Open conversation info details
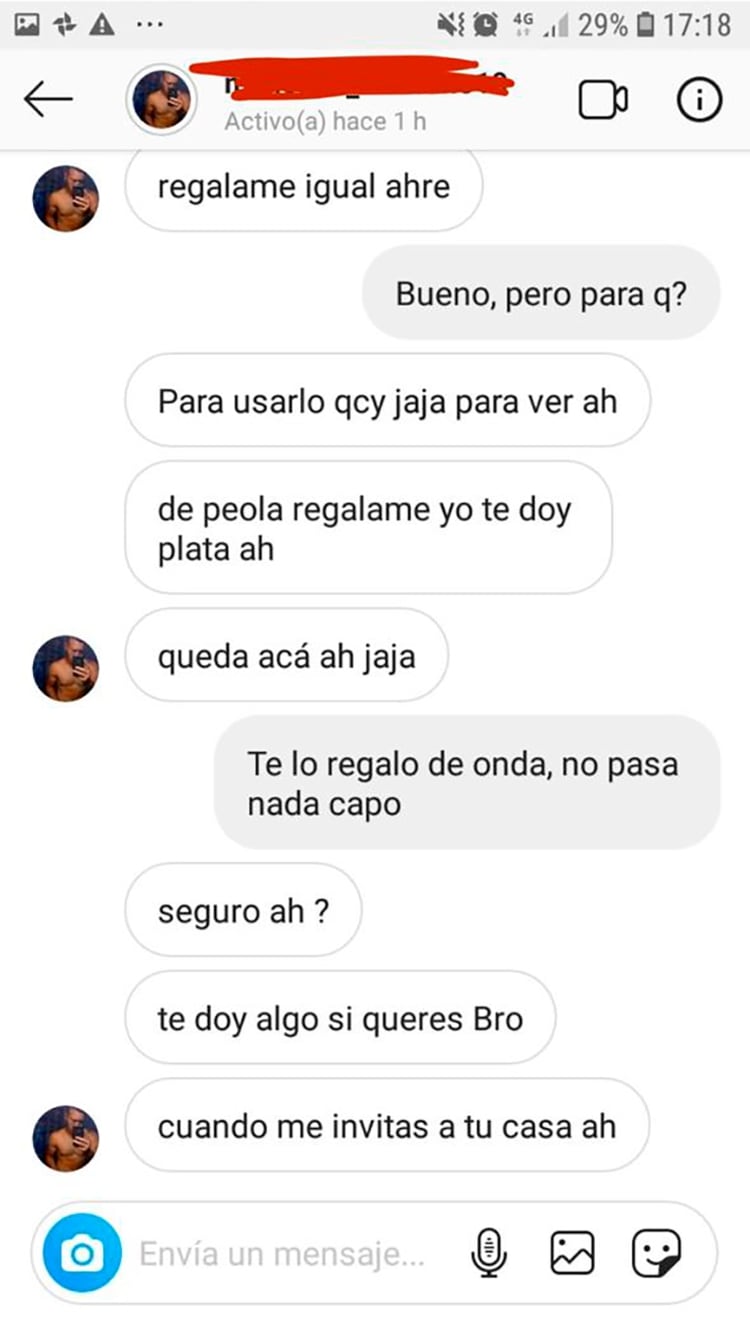This screenshot has height=1324, width=750. tap(699, 99)
